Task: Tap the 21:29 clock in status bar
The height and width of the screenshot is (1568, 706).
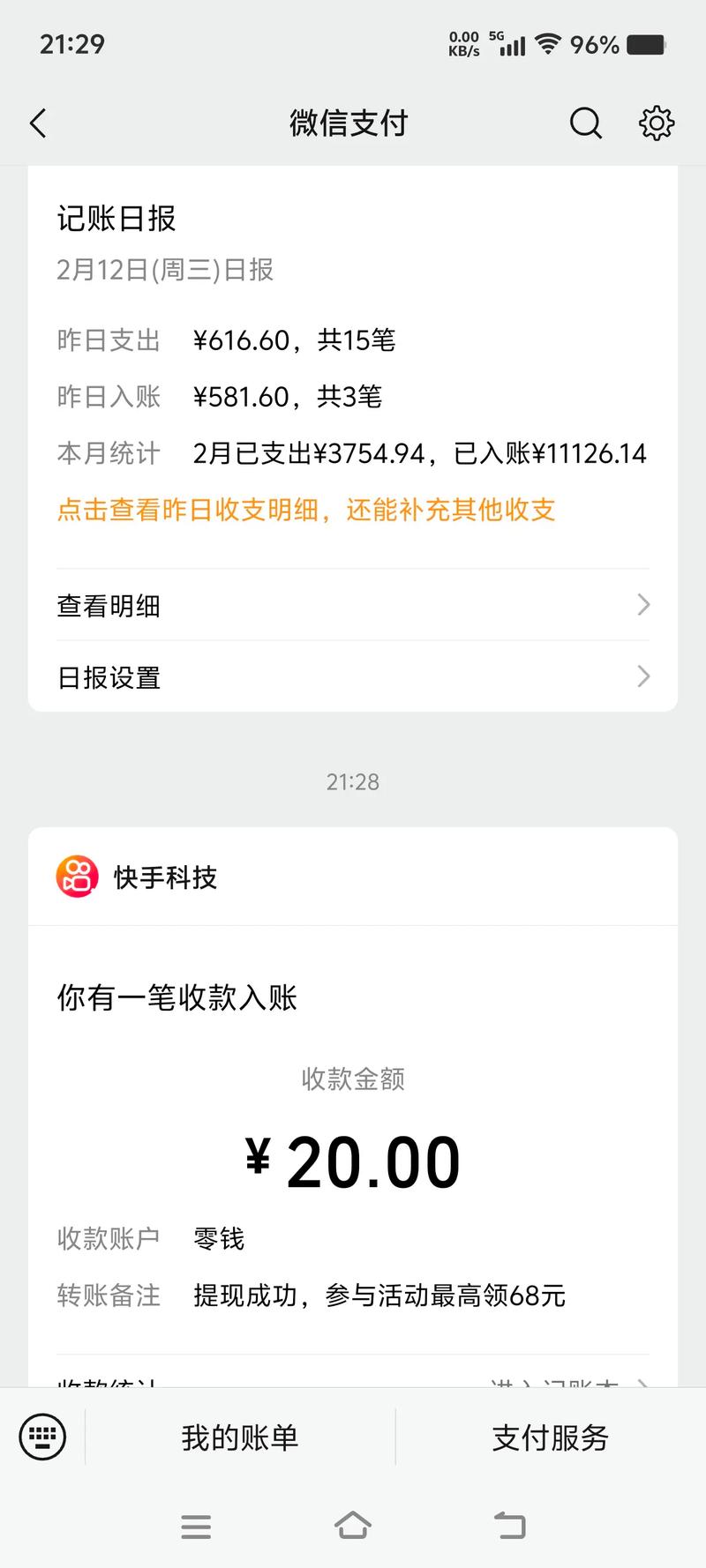Action: (69, 43)
